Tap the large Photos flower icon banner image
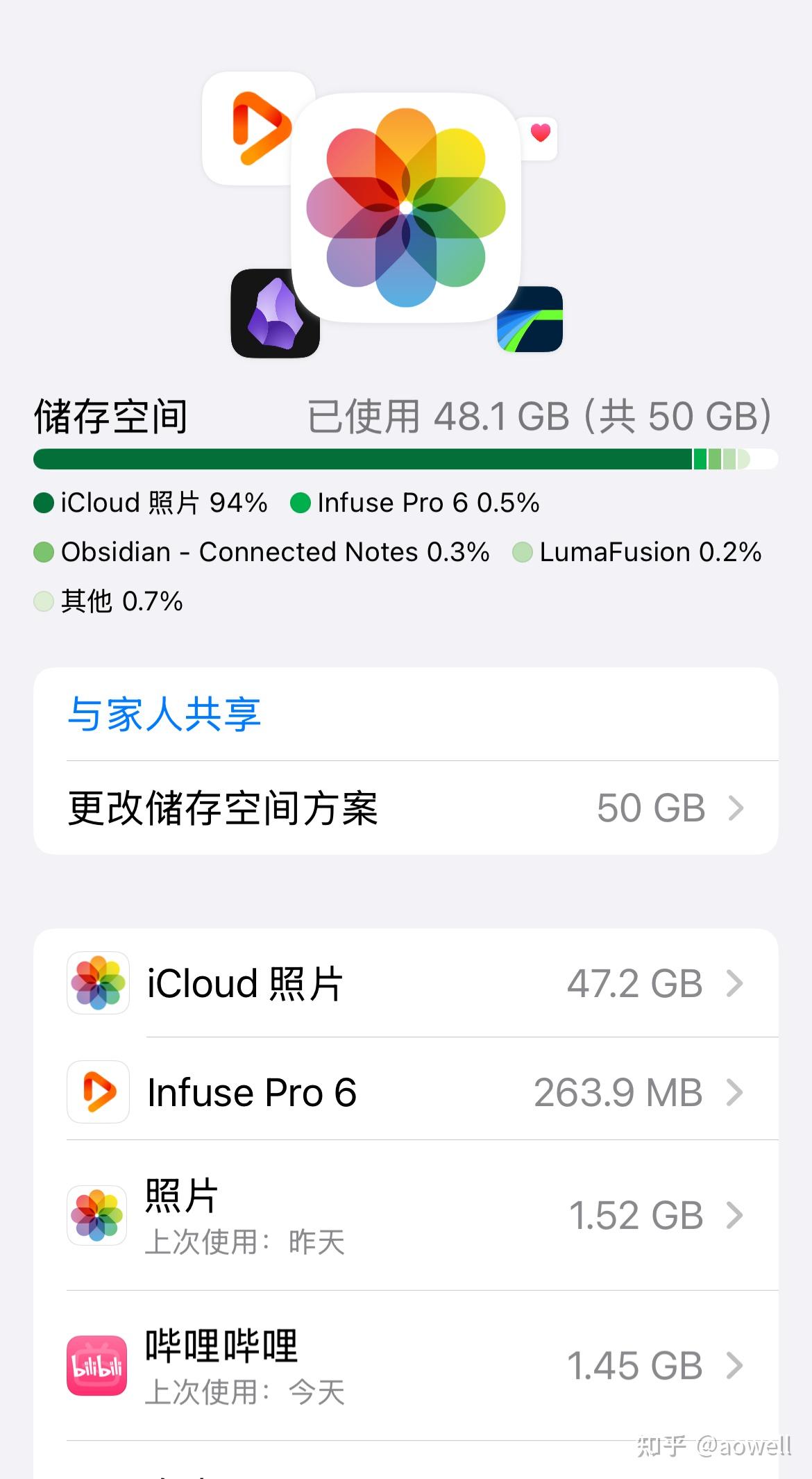The image size is (812, 1479). pyautogui.click(x=405, y=208)
